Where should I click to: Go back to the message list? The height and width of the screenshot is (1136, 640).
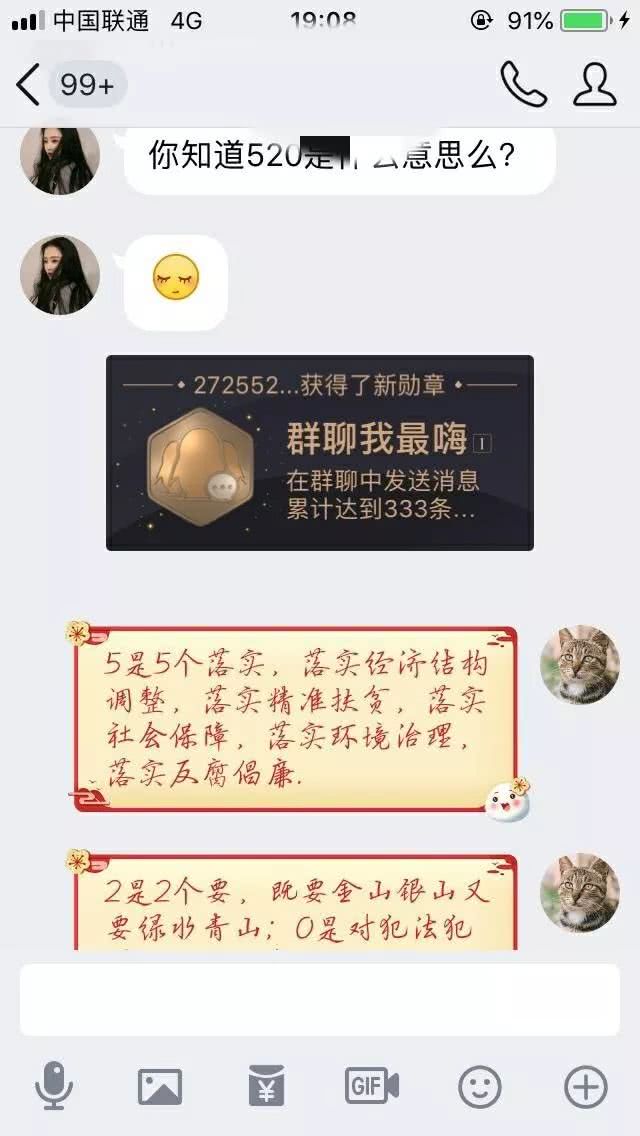point(30,85)
